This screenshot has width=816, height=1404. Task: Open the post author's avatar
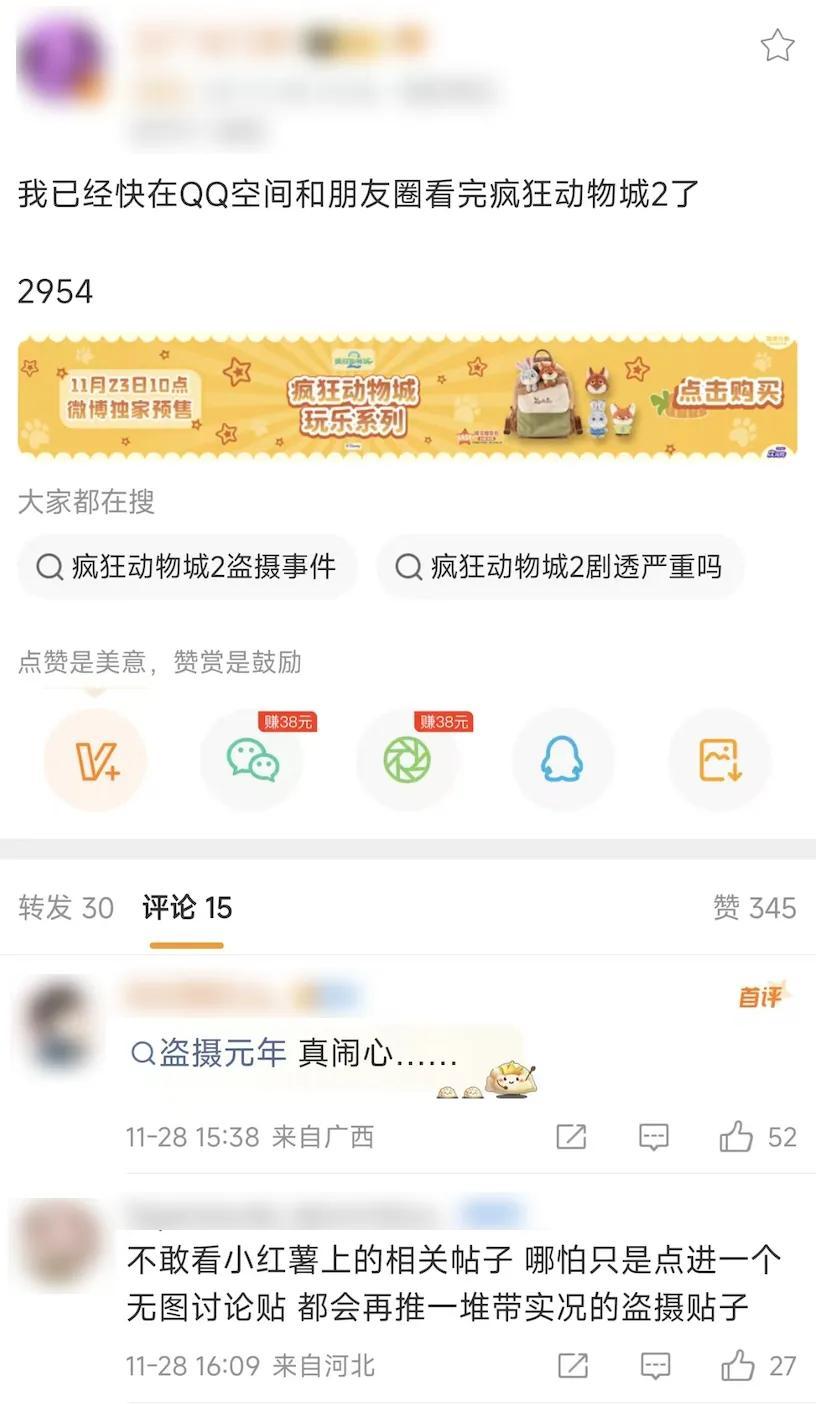point(61,60)
